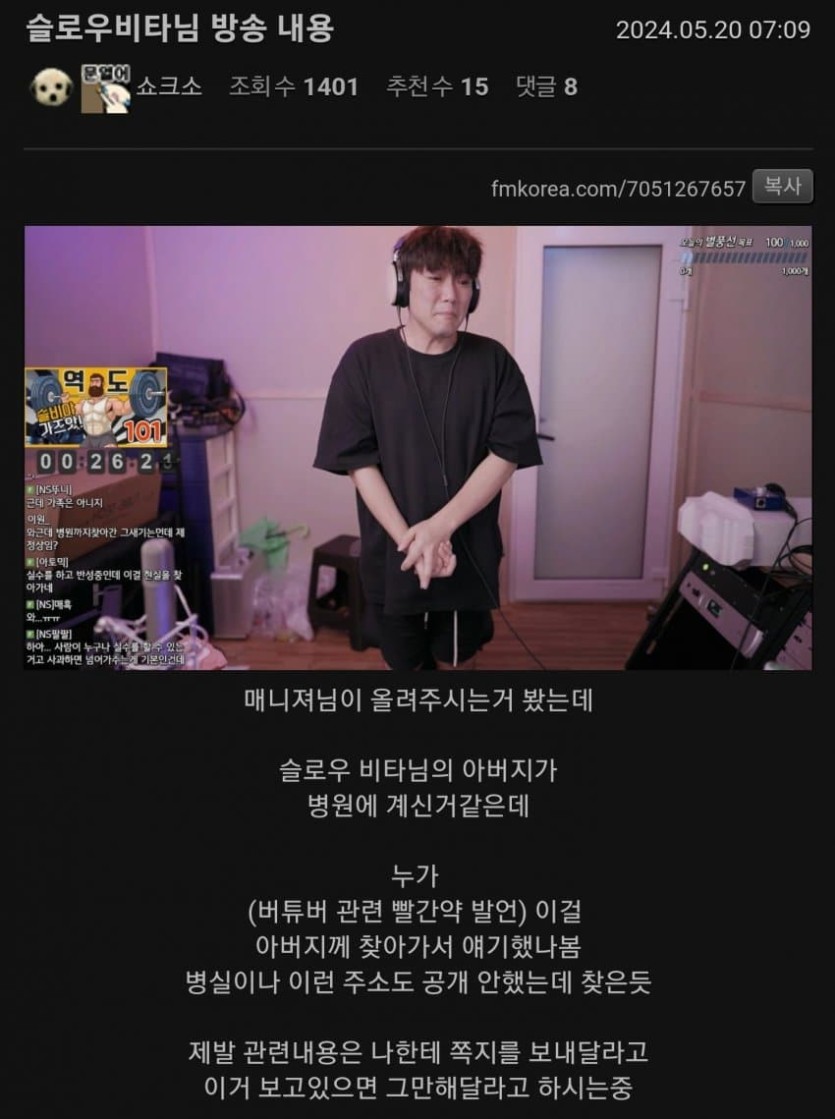Open author 쇼크소's profile
Screen dimensions: 835x1119
169,86
